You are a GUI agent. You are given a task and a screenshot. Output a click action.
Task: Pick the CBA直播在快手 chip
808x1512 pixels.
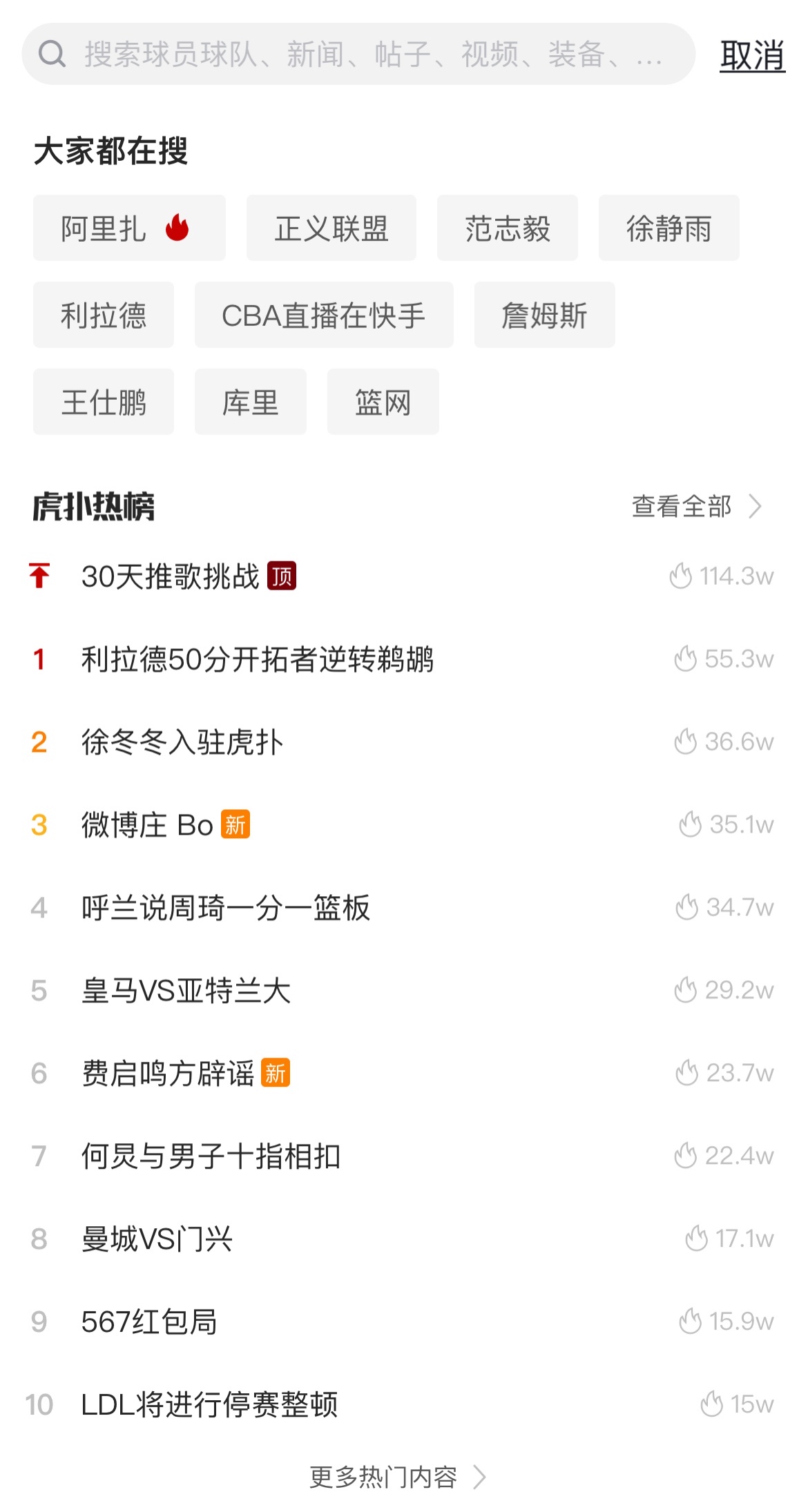323,316
